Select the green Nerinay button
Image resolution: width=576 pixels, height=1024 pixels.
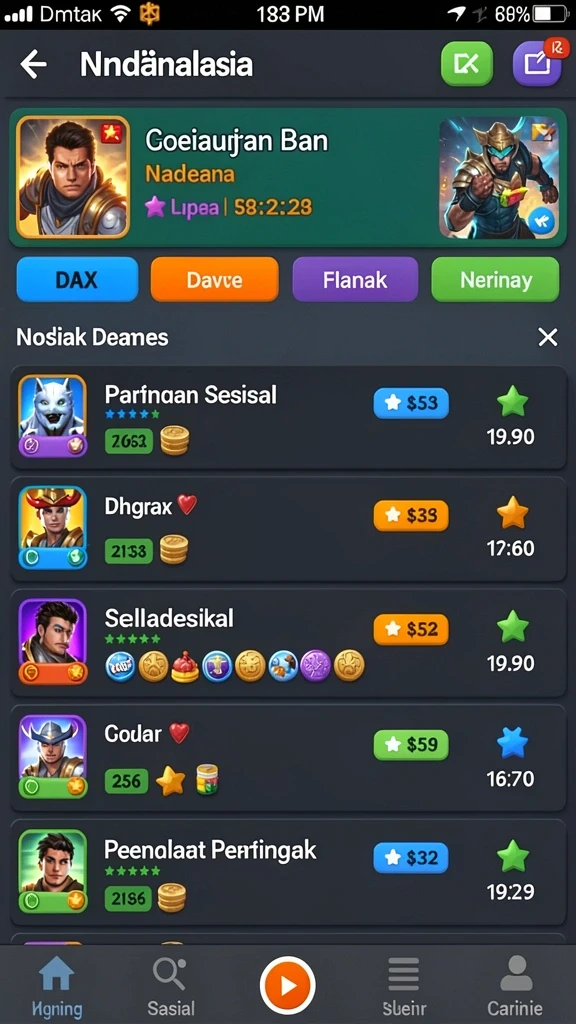(x=496, y=280)
